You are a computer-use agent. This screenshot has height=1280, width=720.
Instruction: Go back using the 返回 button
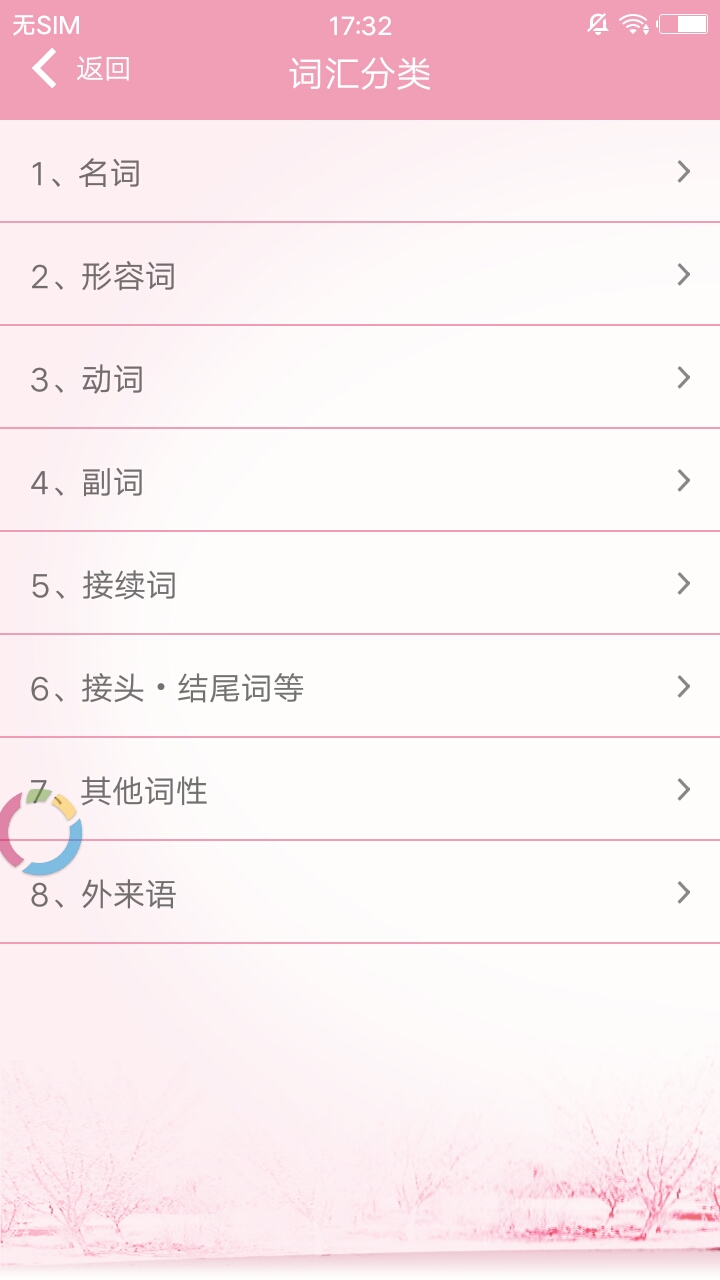click(82, 70)
